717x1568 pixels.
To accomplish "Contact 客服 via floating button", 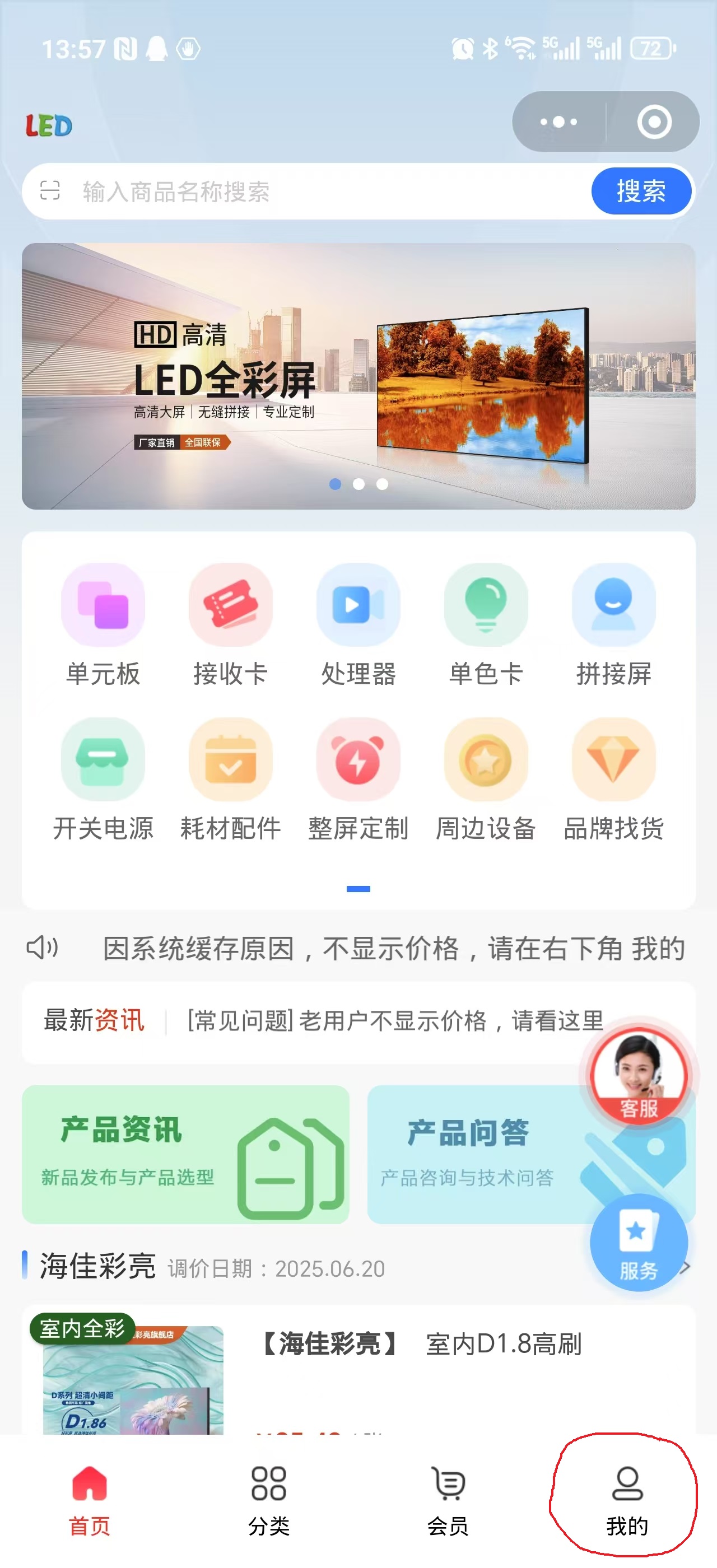I will point(639,1074).
